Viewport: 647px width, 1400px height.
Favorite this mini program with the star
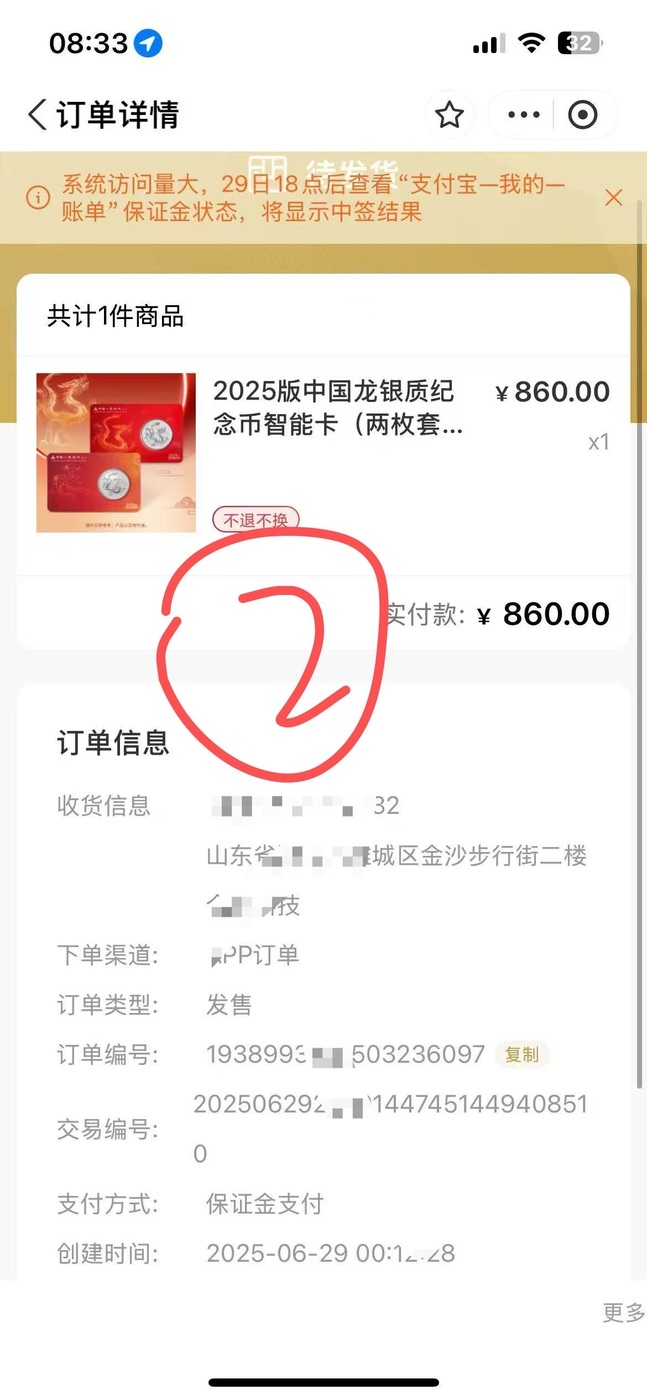(450, 115)
